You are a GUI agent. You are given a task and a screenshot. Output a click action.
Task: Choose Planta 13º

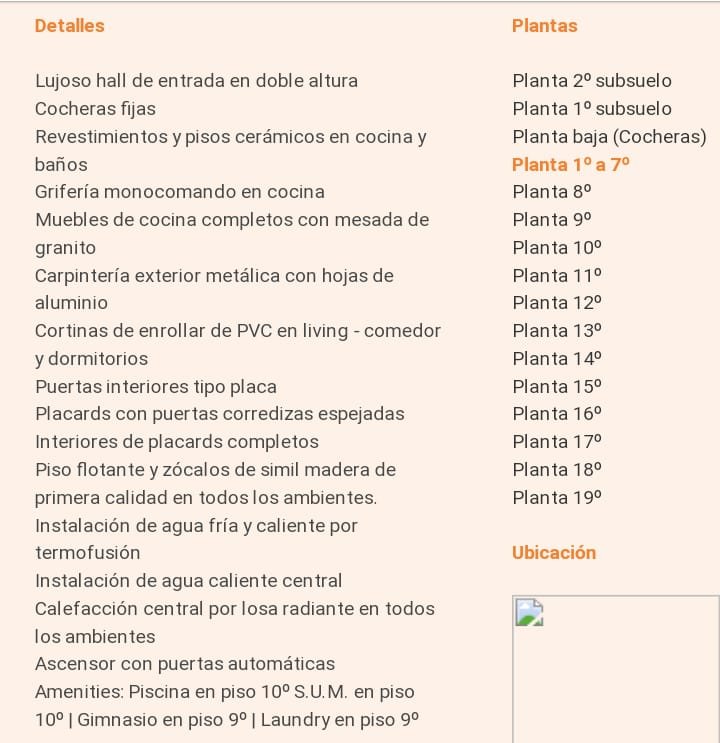tap(557, 331)
